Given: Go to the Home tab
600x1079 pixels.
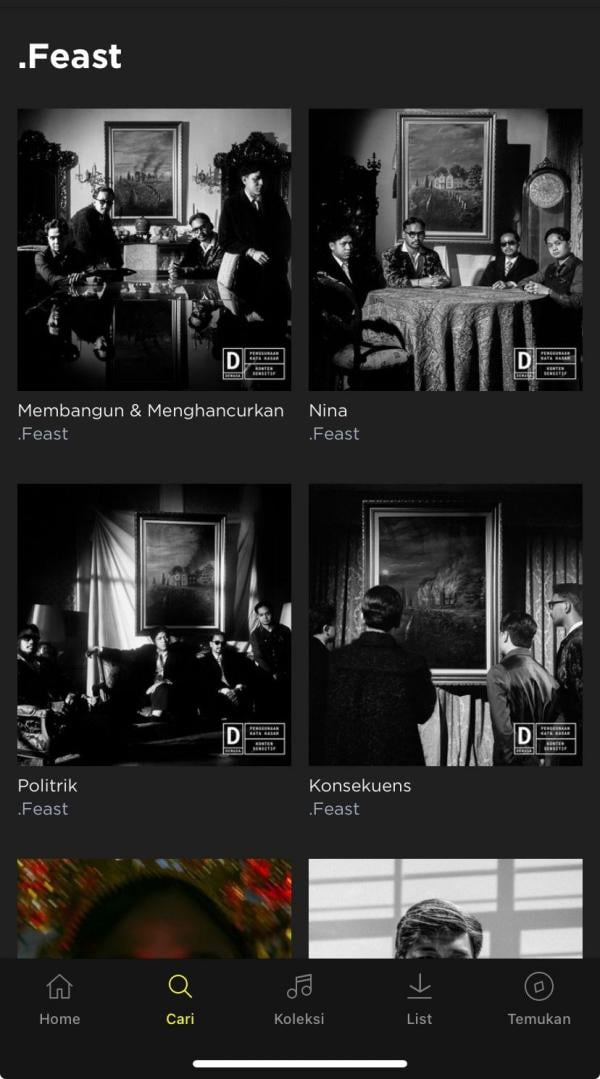Looking at the screenshot, I should pyautogui.click(x=59, y=1000).
